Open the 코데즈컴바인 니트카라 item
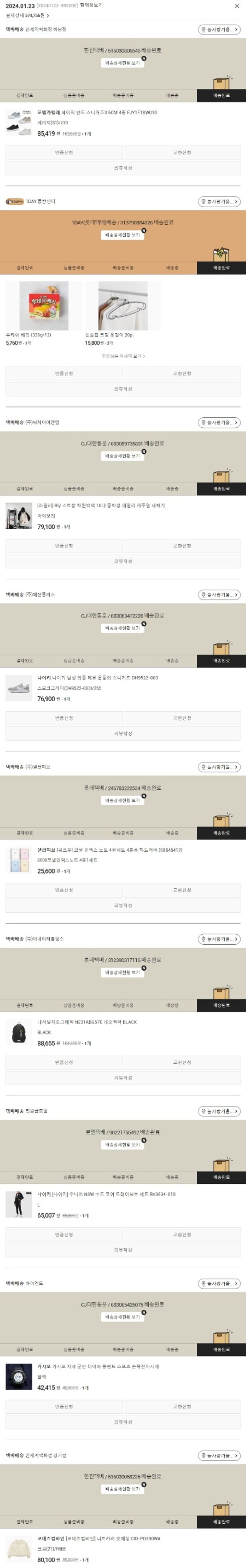The height and width of the screenshot is (1568, 246). click(x=99, y=1538)
